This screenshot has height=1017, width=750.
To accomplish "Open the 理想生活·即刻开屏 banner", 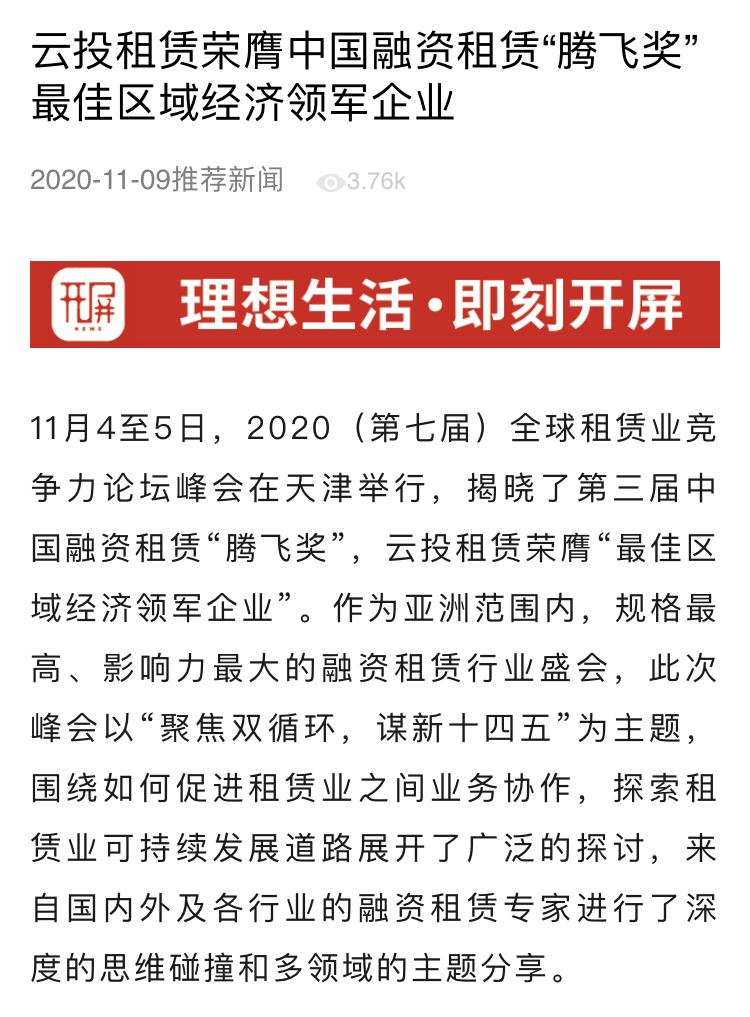I will 375,304.
